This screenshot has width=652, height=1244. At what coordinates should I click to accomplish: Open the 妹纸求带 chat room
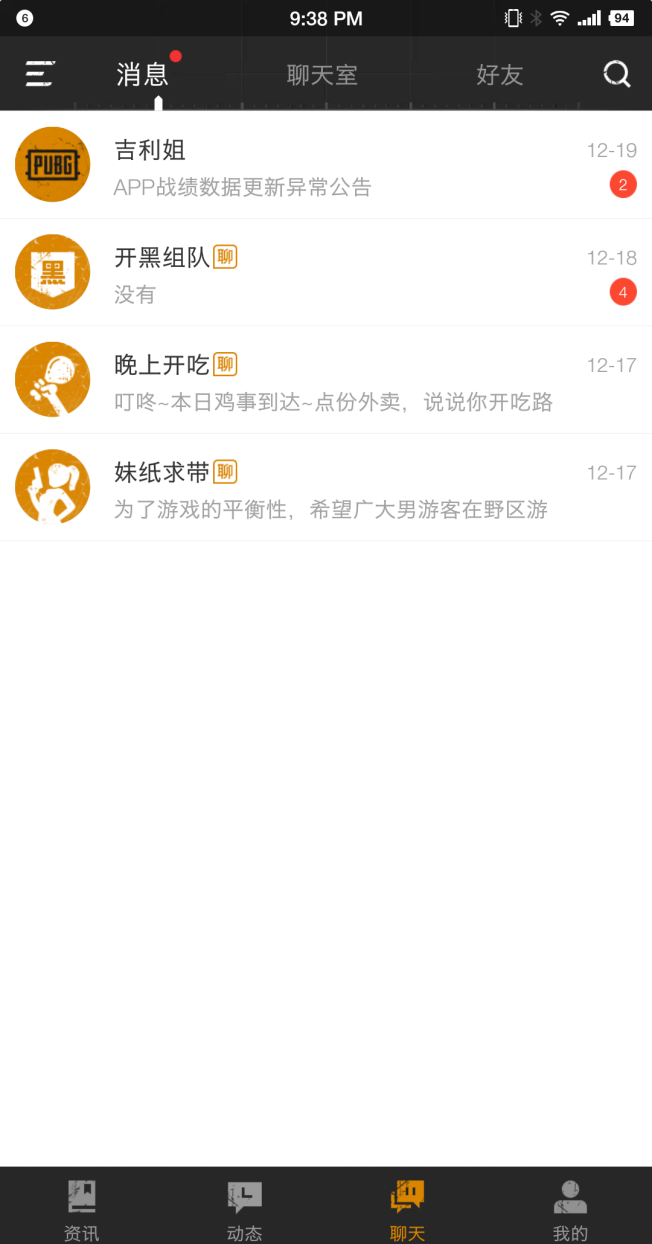[x=326, y=488]
